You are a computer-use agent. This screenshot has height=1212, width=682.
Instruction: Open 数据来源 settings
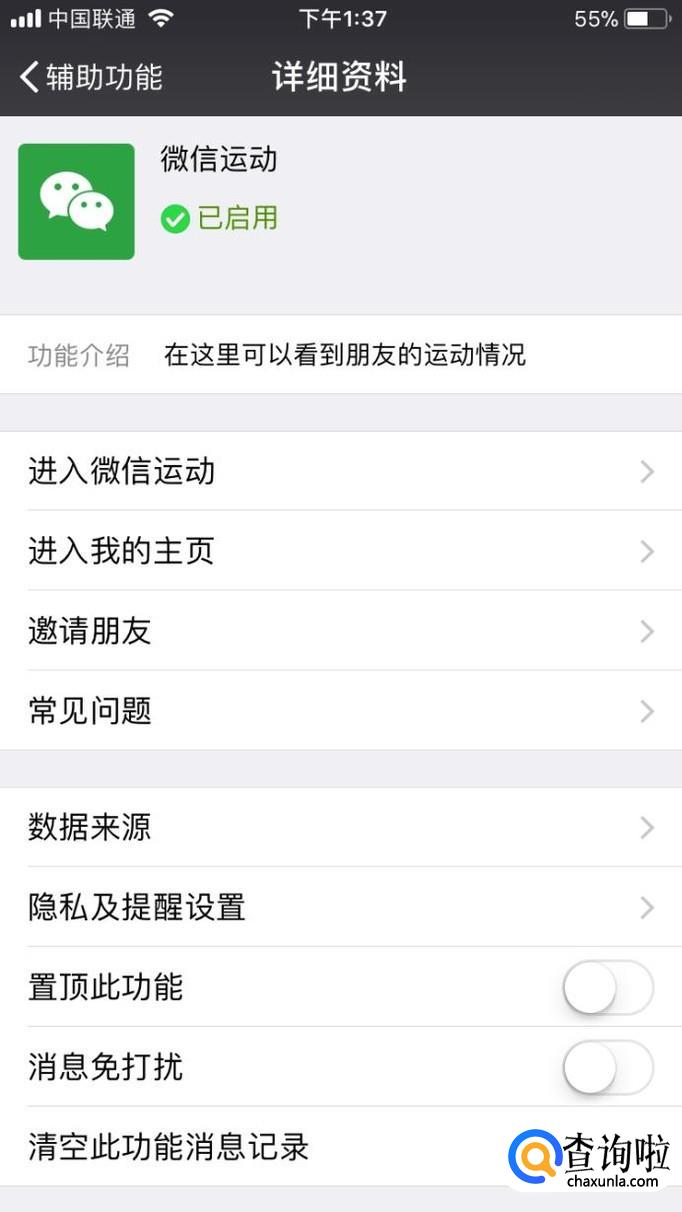coord(340,828)
